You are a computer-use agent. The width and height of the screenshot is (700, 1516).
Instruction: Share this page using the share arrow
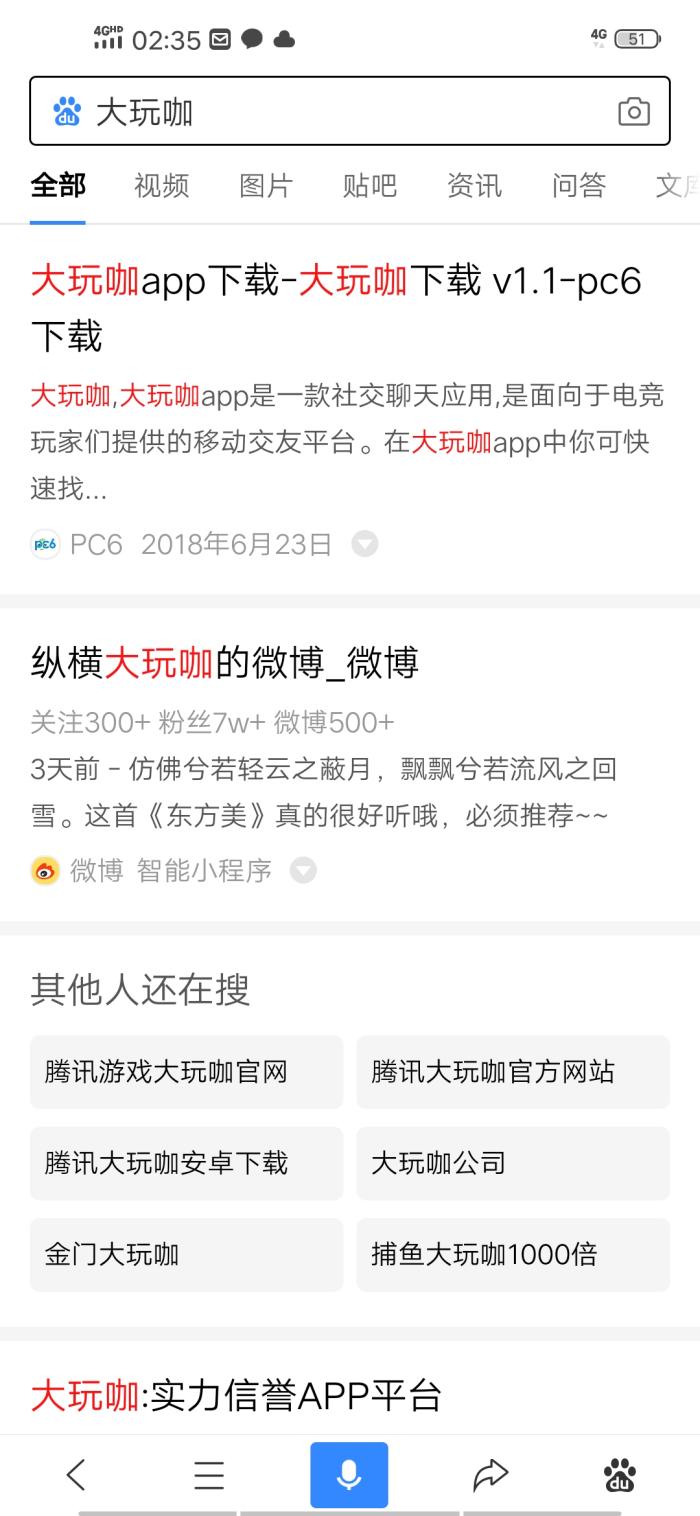click(490, 1474)
